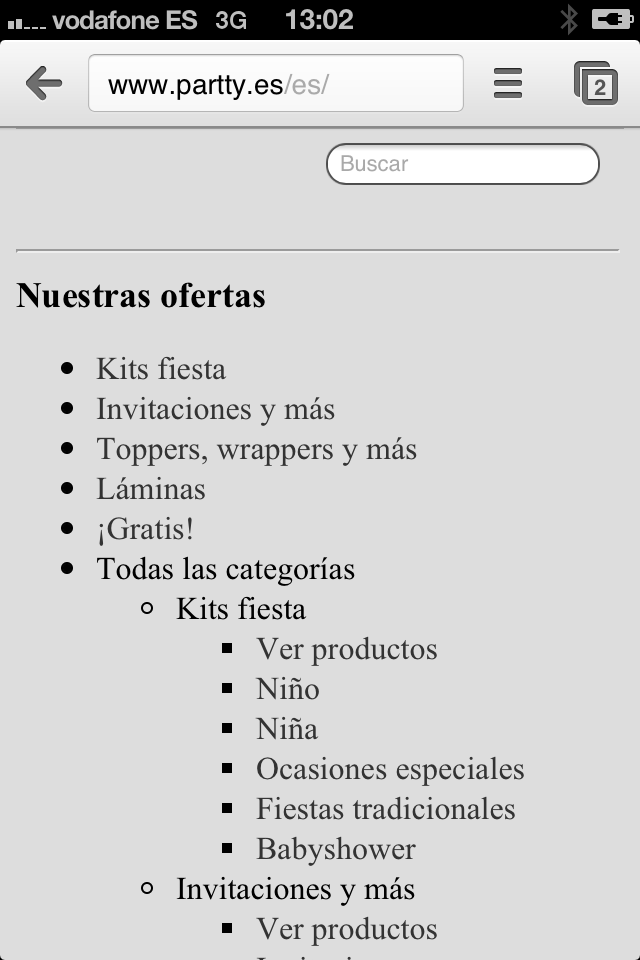Select the Niño link

pyautogui.click(x=288, y=689)
